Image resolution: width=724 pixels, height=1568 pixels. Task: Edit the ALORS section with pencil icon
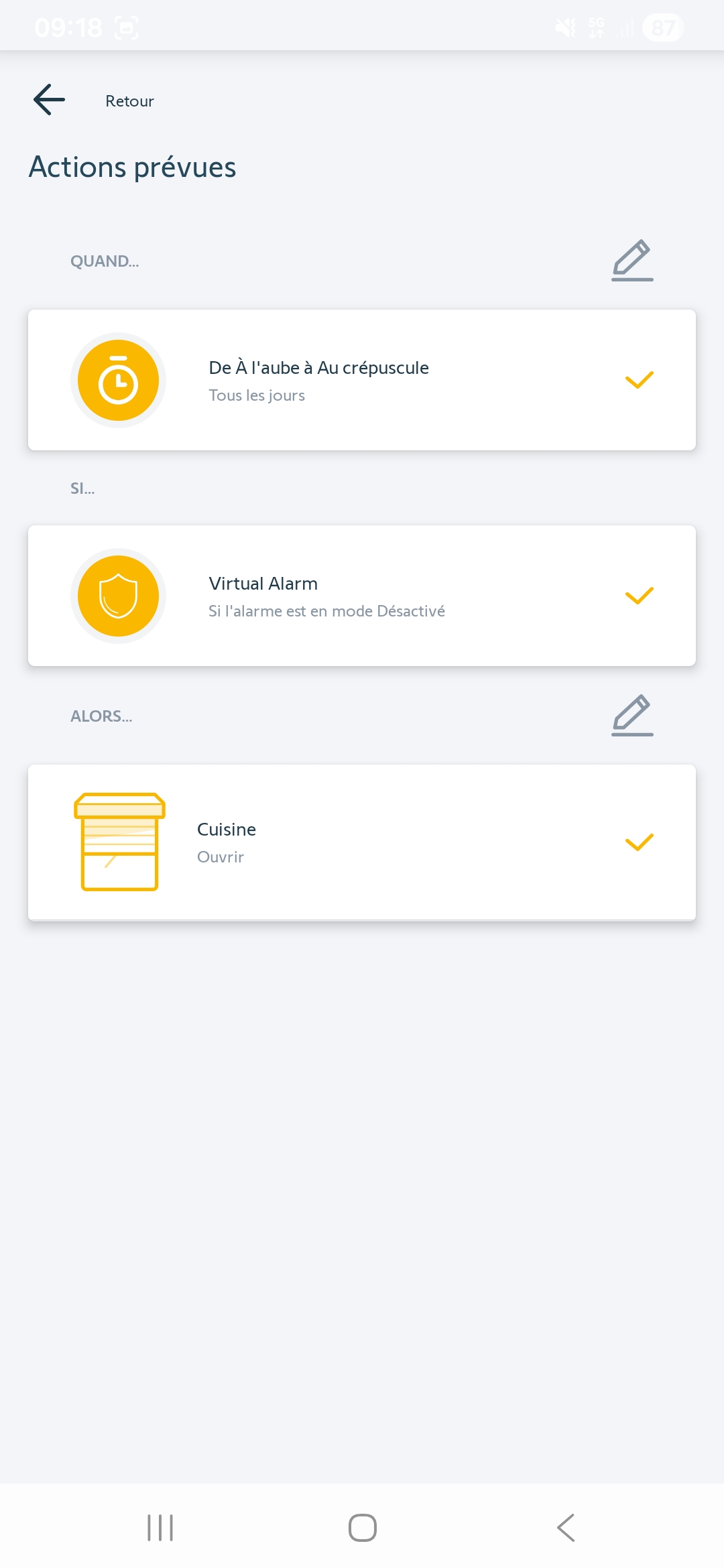click(631, 715)
